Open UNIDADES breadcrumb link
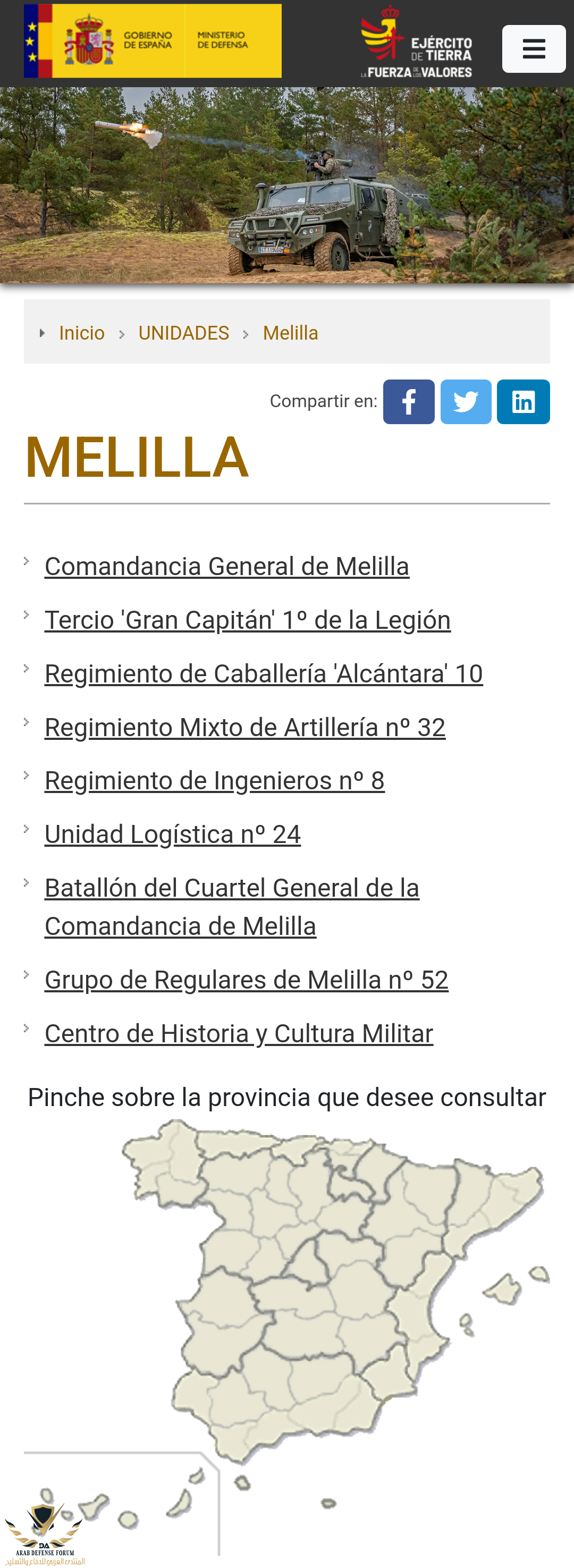The image size is (574, 1568). point(183,333)
